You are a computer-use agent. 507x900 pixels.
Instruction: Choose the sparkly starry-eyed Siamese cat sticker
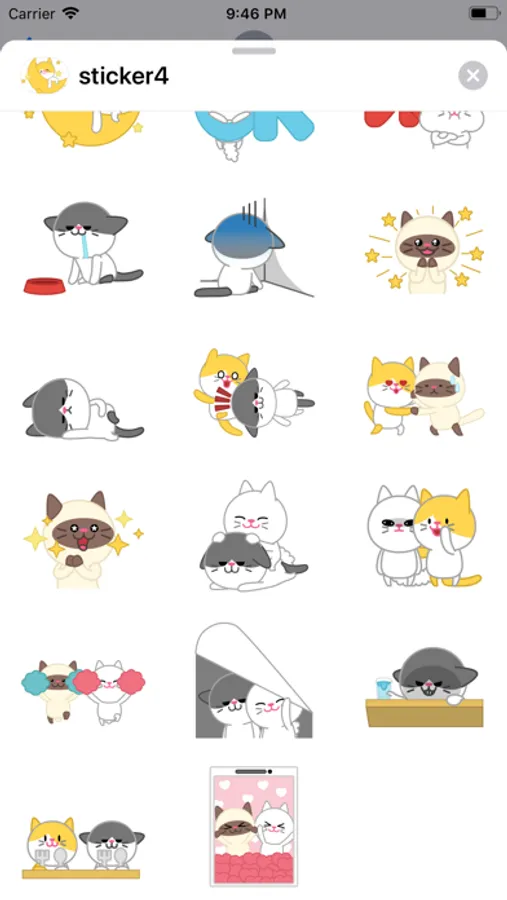84,539
